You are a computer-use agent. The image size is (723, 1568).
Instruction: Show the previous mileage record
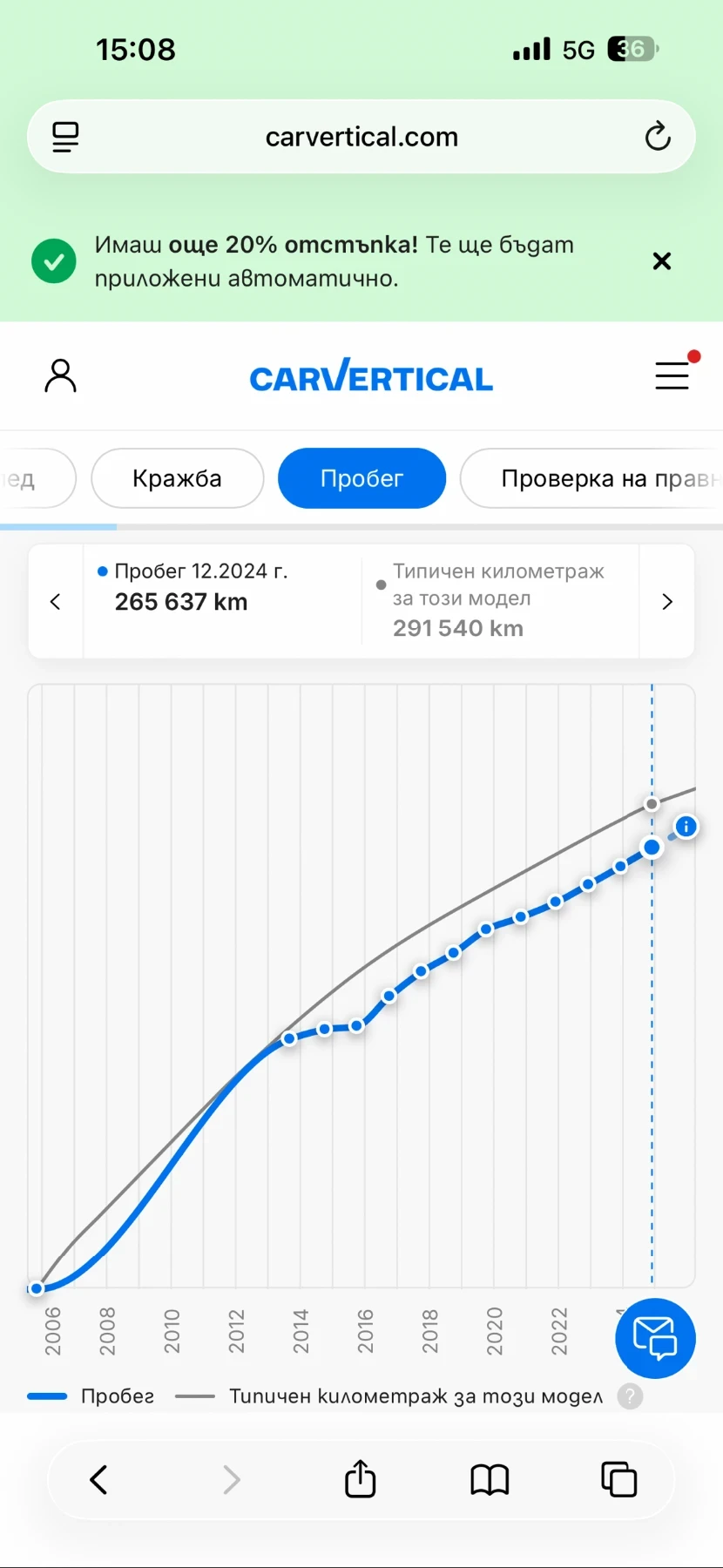point(56,602)
